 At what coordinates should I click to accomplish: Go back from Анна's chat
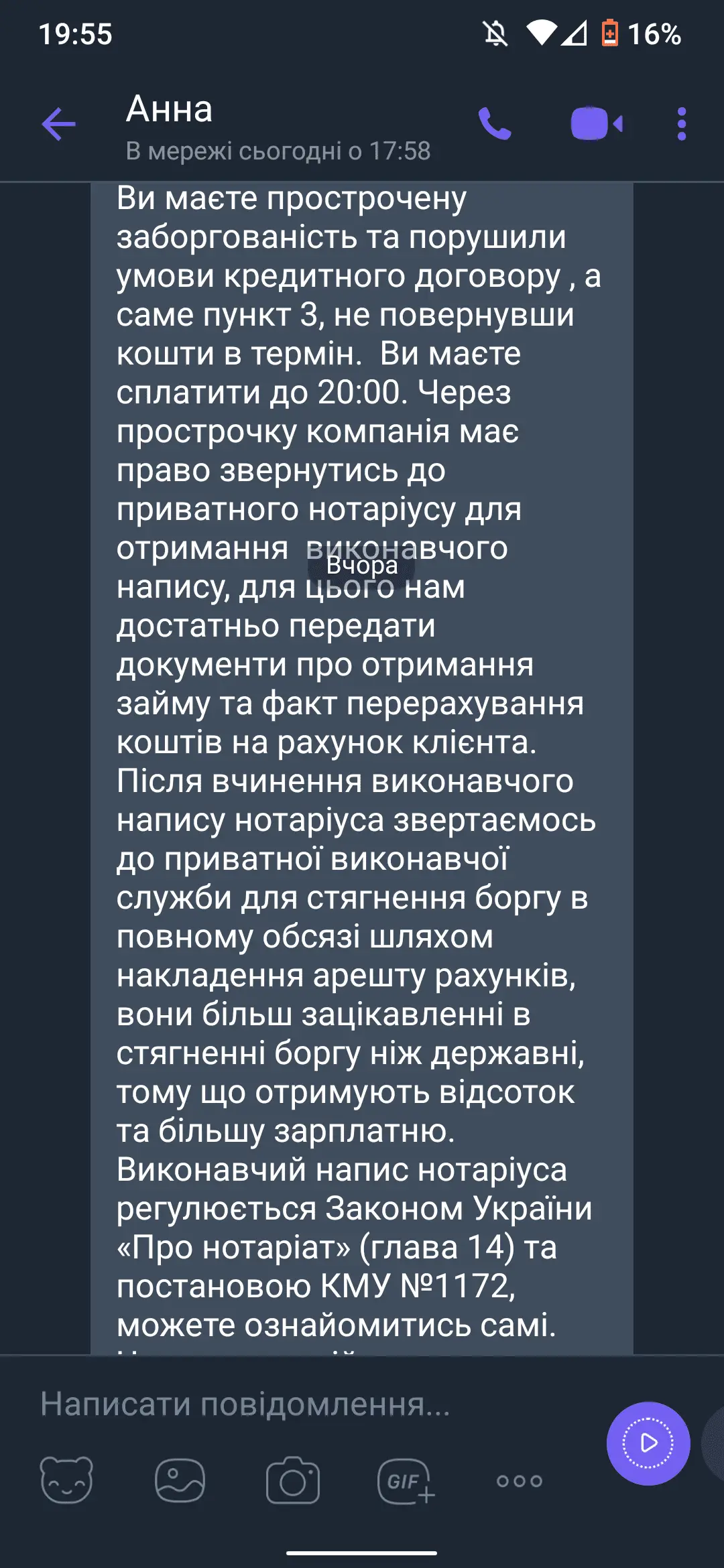[59, 125]
